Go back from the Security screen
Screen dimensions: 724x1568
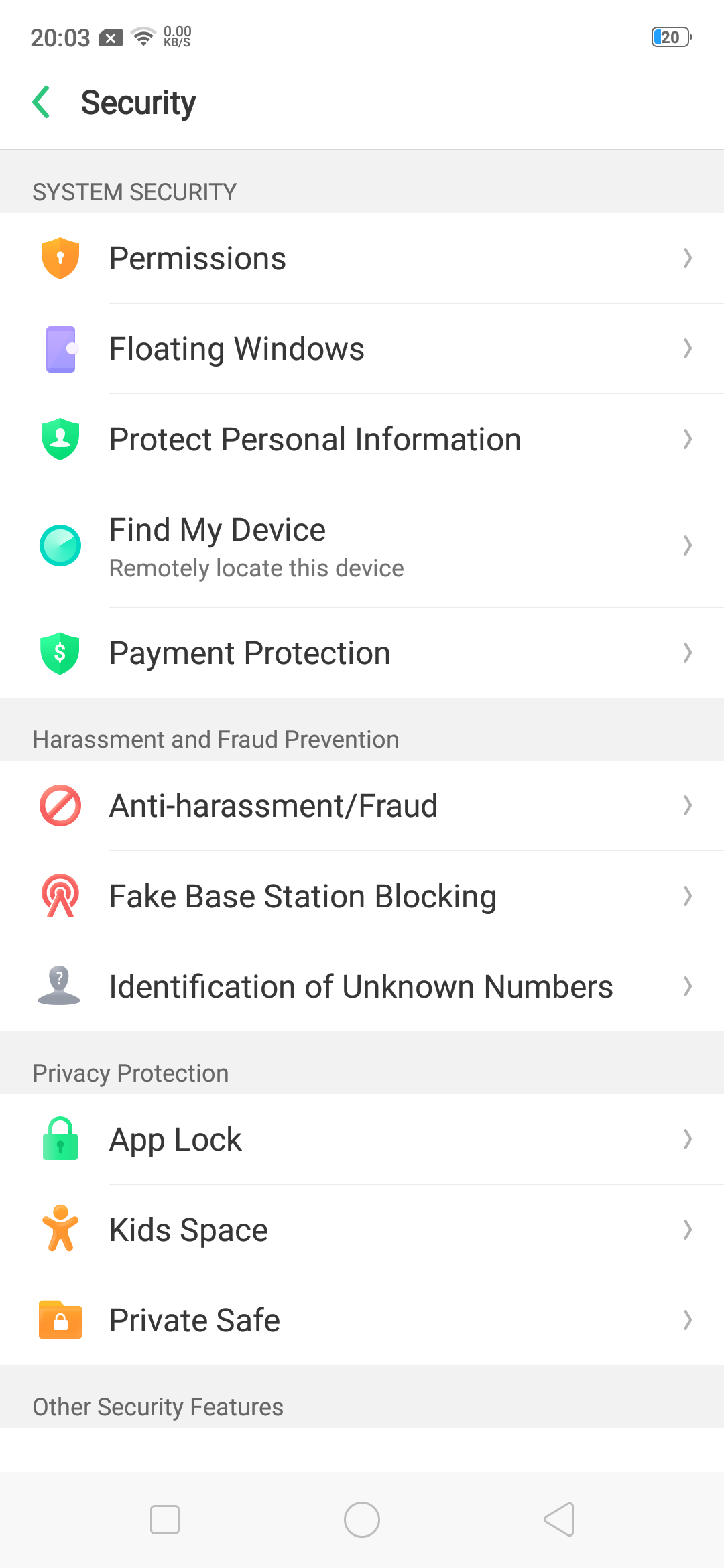click(x=42, y=103)
